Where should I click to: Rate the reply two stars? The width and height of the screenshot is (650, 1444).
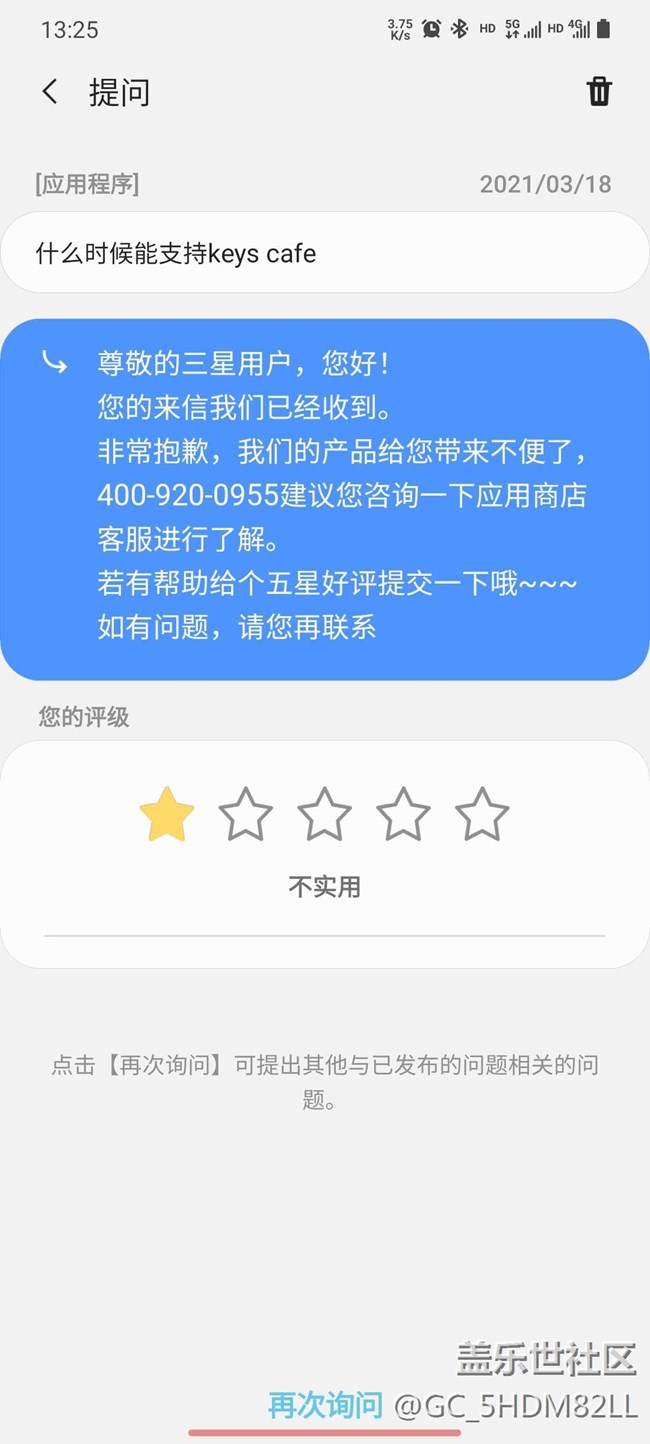[245, 814]
